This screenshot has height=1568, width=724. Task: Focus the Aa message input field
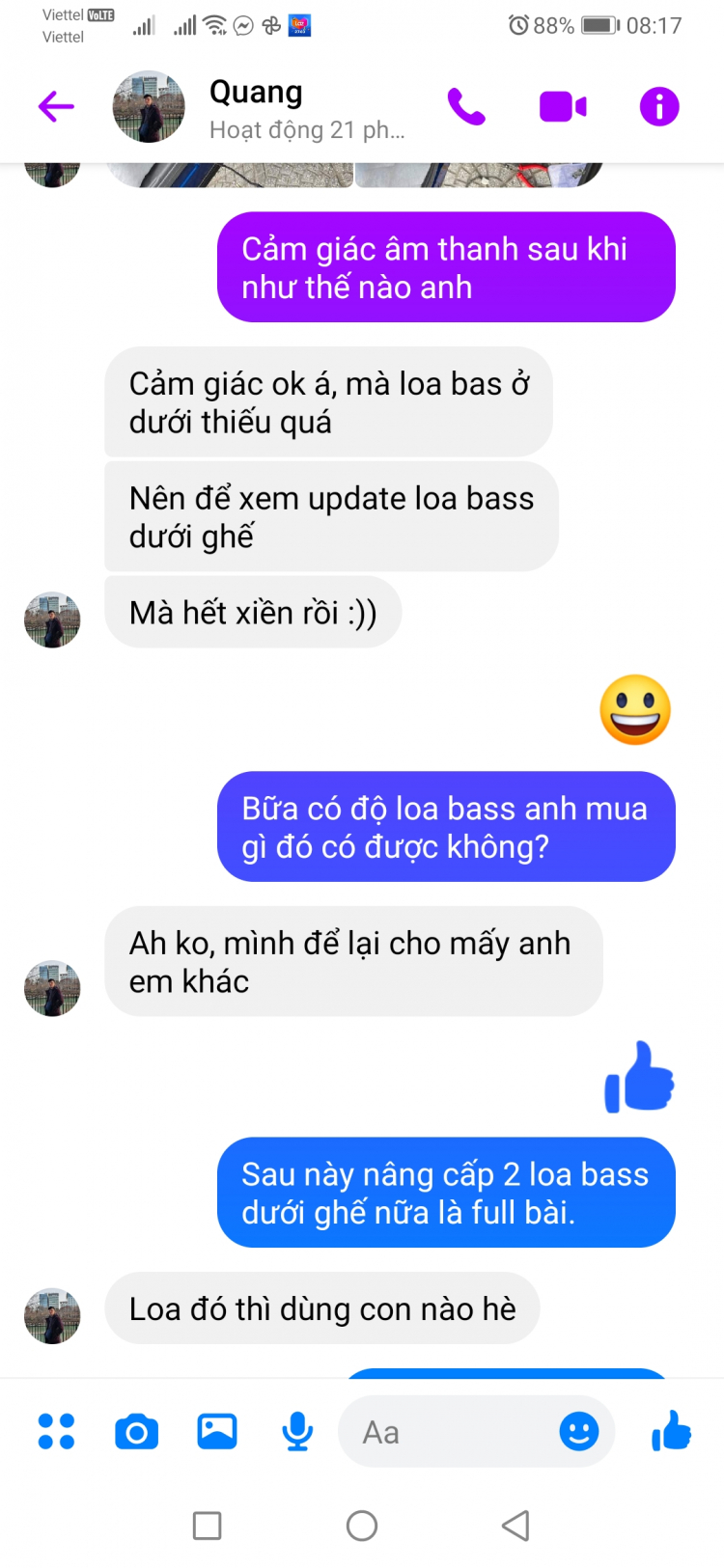pyautogui.click(x=444, y=1433)
